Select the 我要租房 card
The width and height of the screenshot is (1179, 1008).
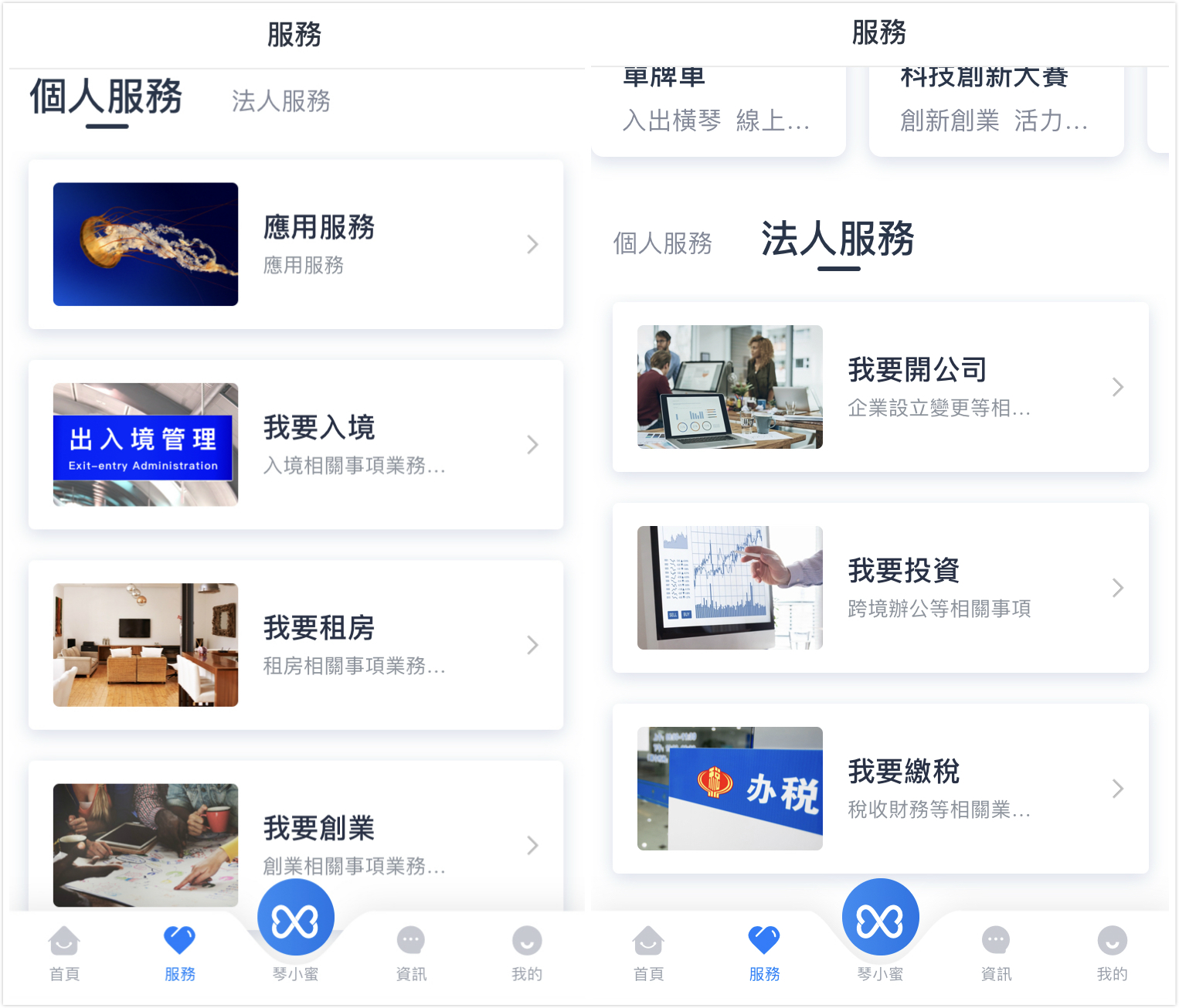coord(296,644)
